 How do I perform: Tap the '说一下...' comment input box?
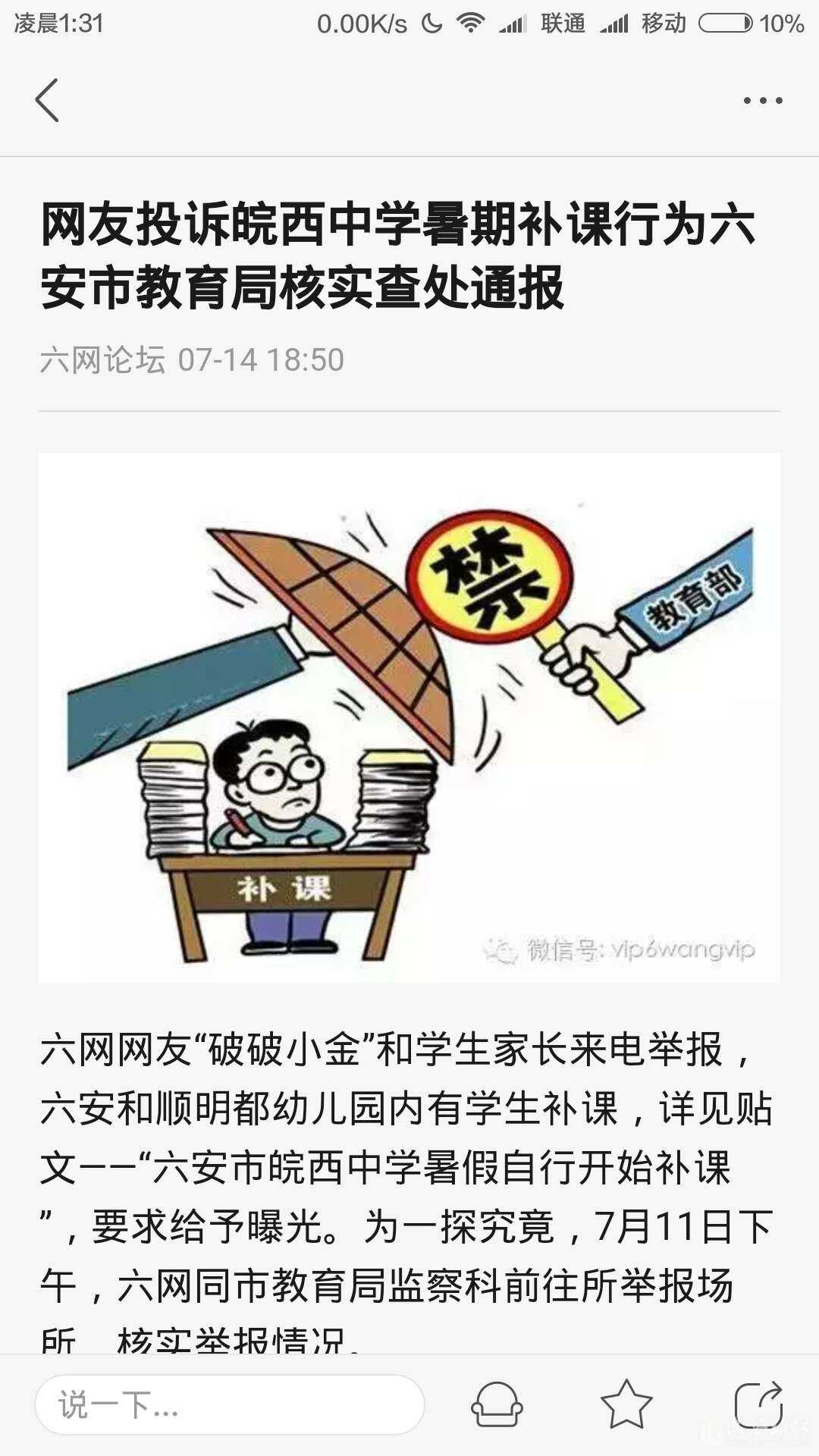point(229,1404)
